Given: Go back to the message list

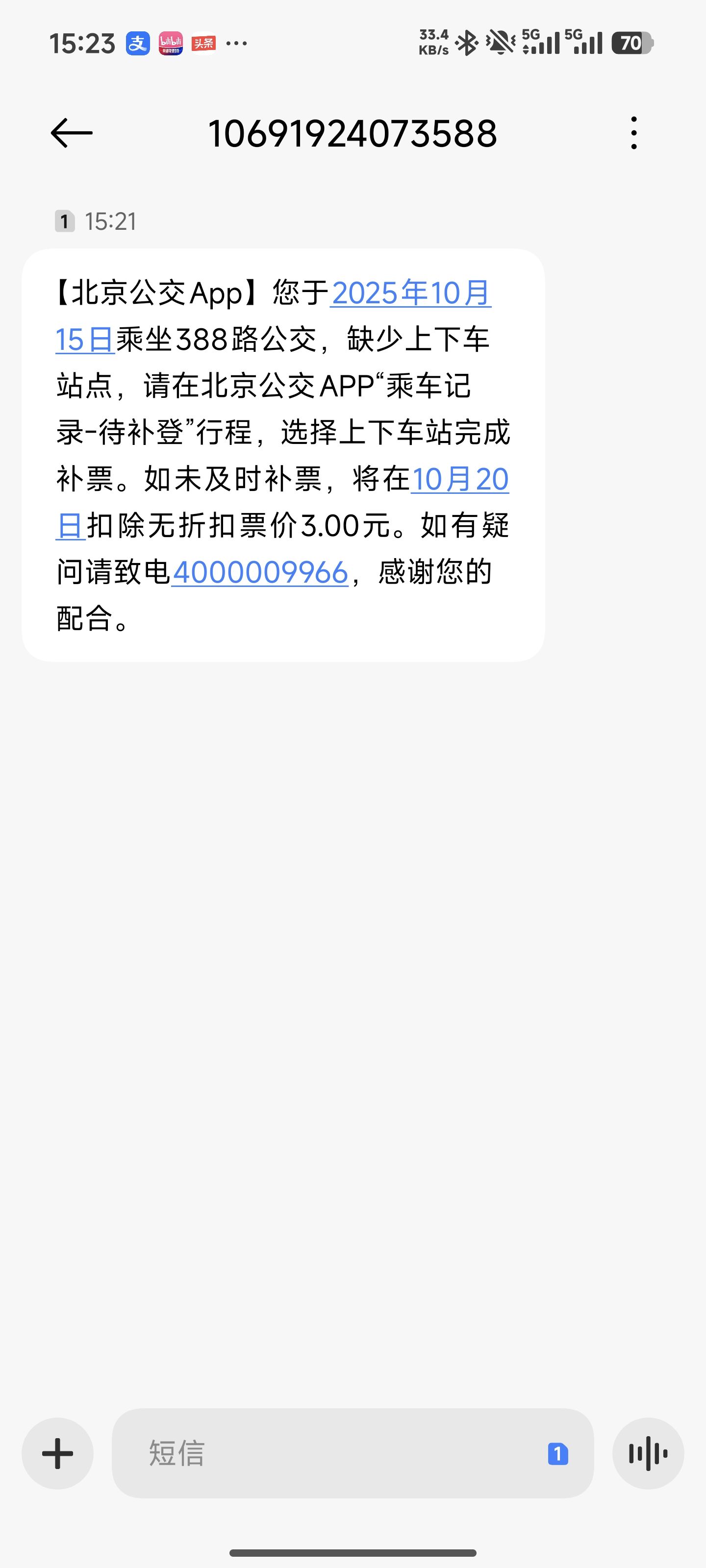Looking at the screenshot, I should (71, 133).
